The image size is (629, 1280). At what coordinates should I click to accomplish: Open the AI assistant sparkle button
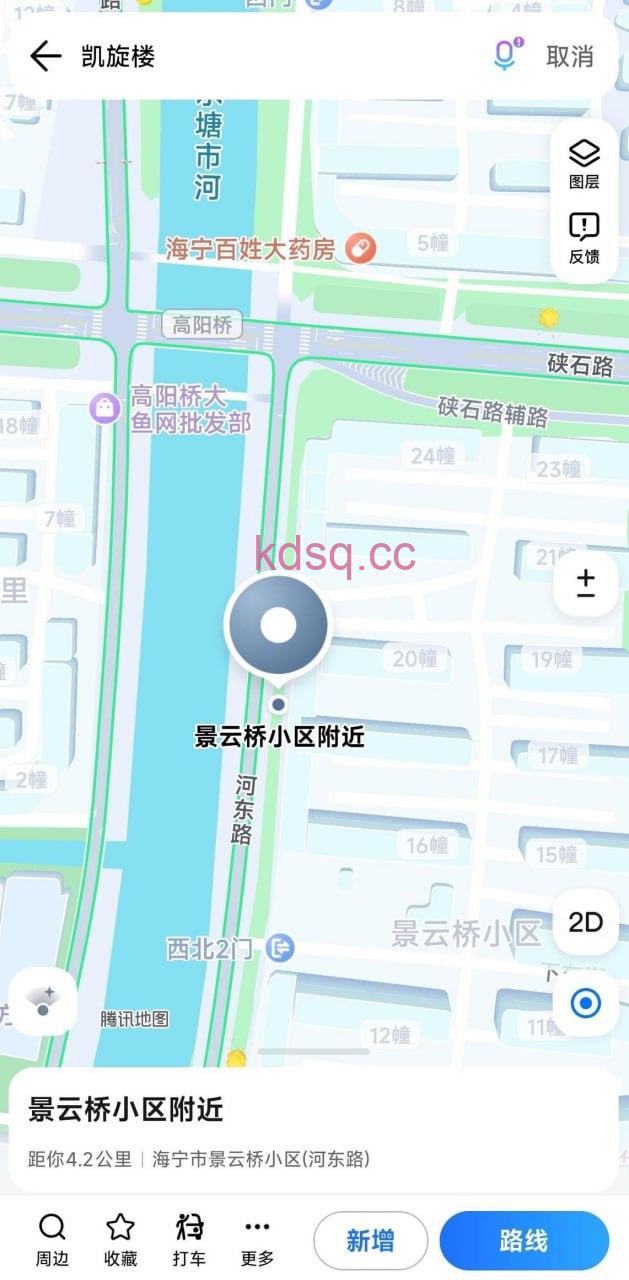point(43,1000)
